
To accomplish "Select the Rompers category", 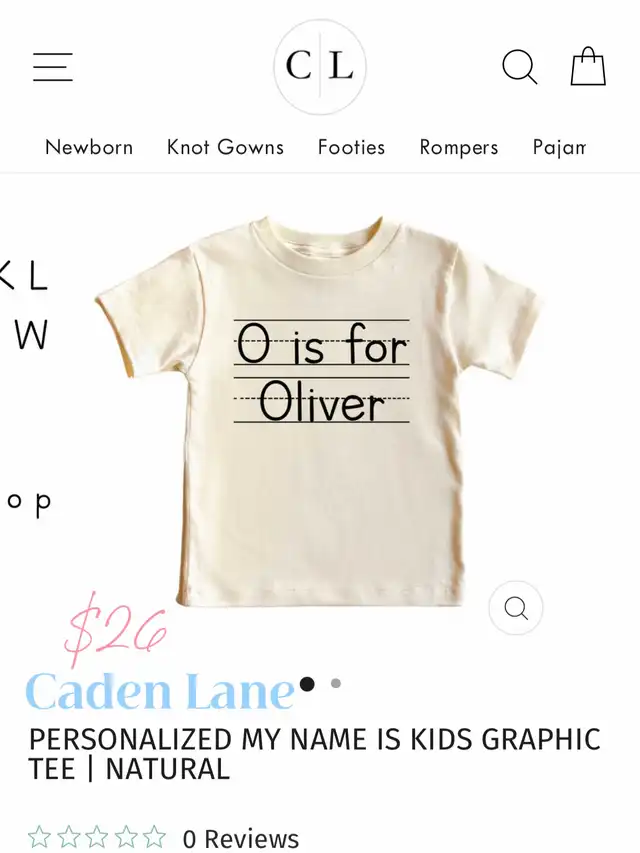I will coord(459,147).
